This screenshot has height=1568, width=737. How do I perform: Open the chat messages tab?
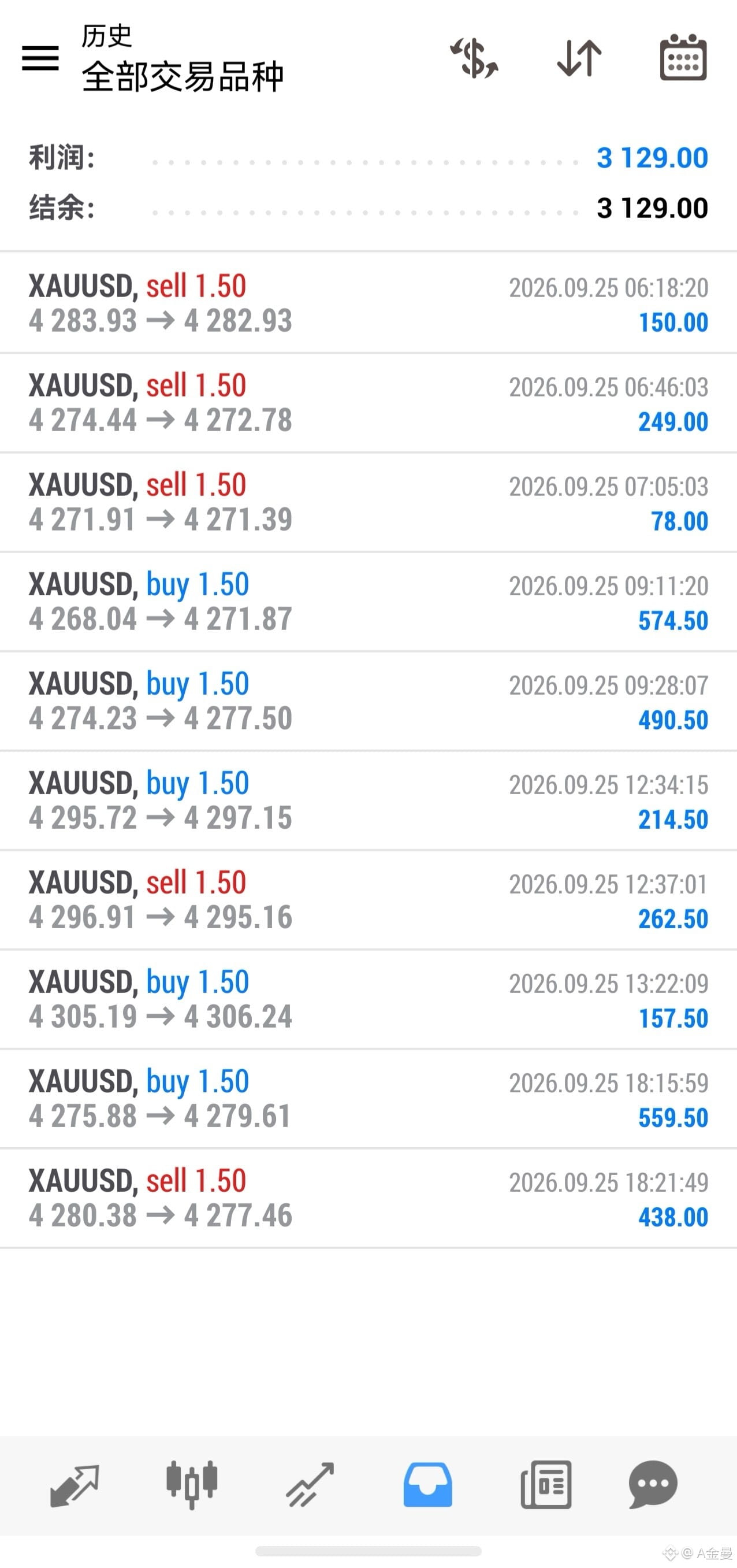click(653, 1485)
